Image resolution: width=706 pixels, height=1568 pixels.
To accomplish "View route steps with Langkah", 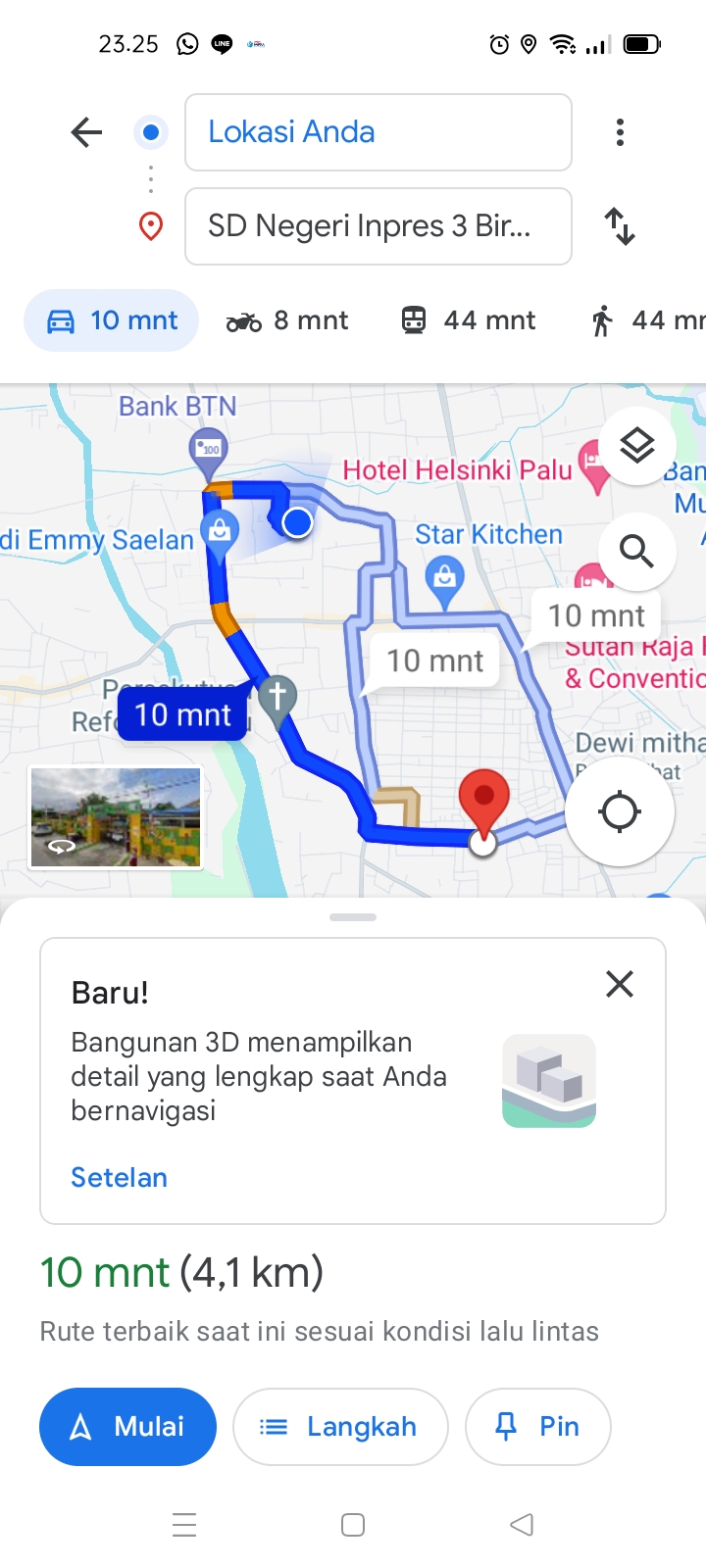I will coord(340,1427).
